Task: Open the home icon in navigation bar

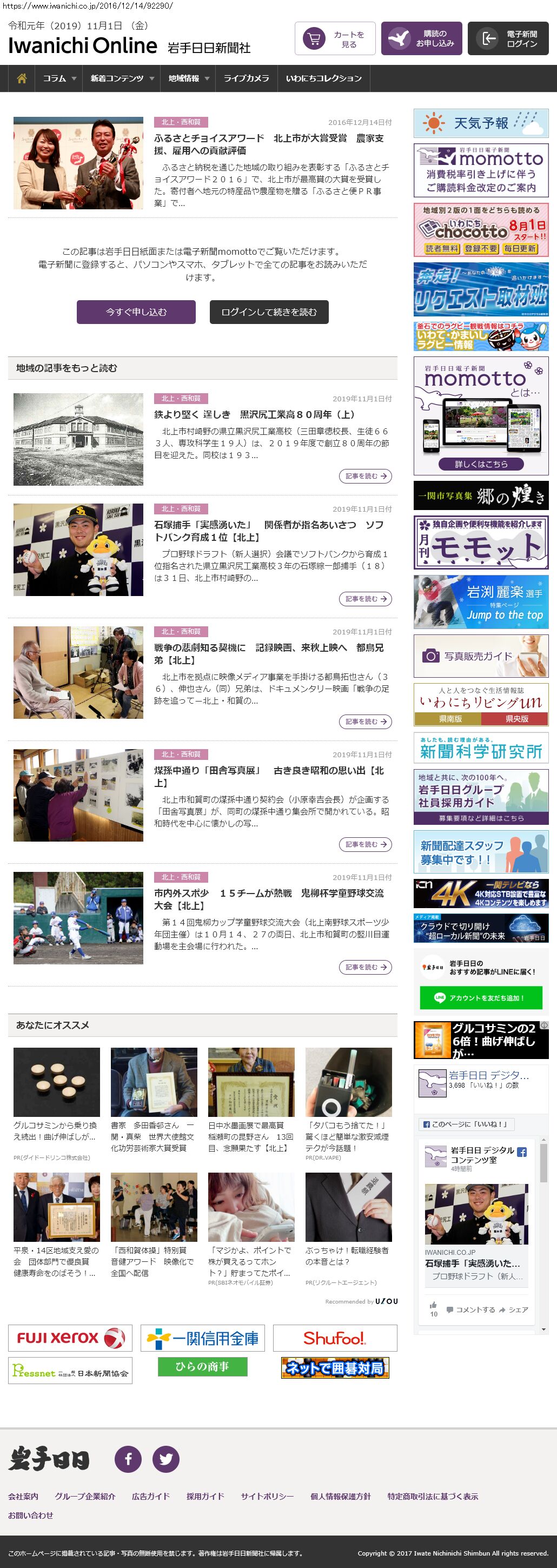Action: [x=22, y=78]
